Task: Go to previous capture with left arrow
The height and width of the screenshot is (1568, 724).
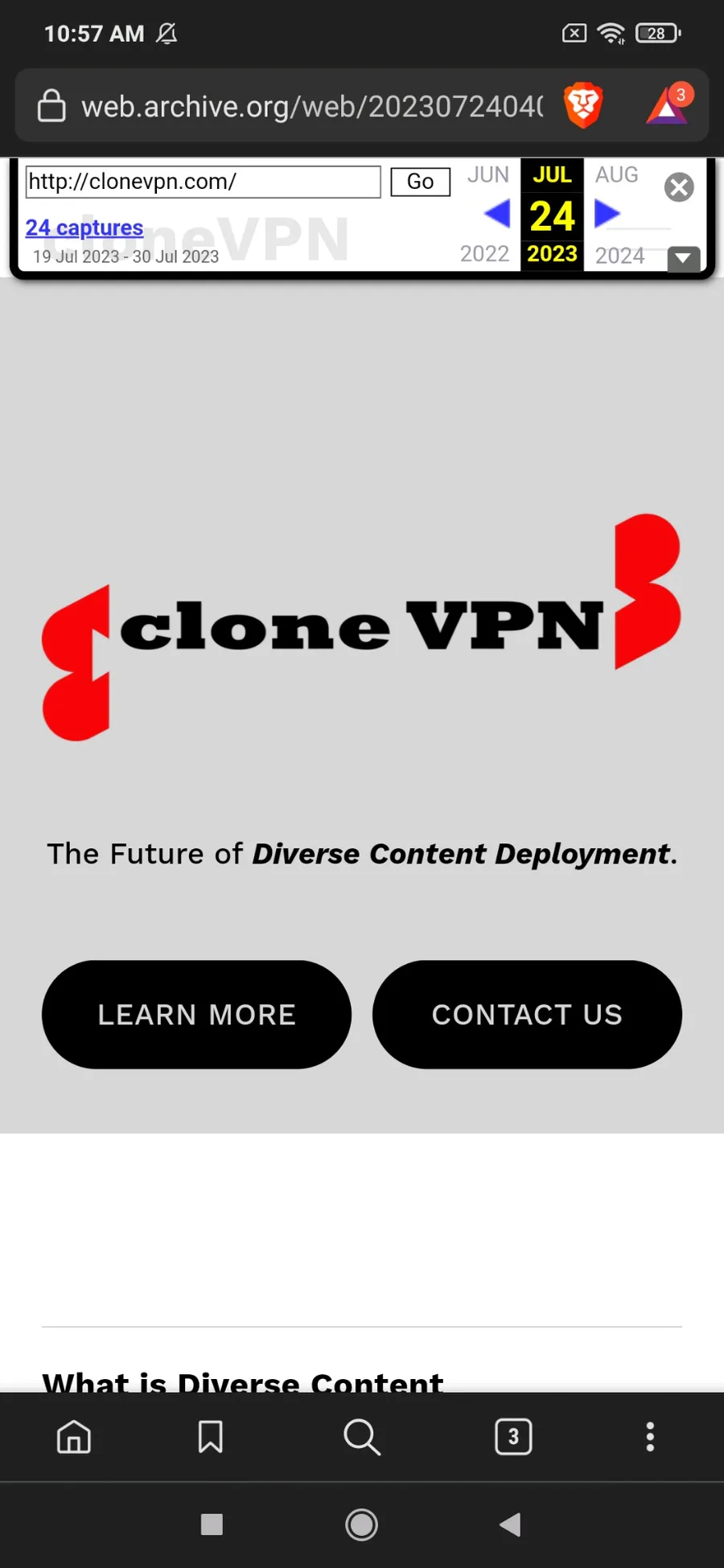Action: click(497, 214)
